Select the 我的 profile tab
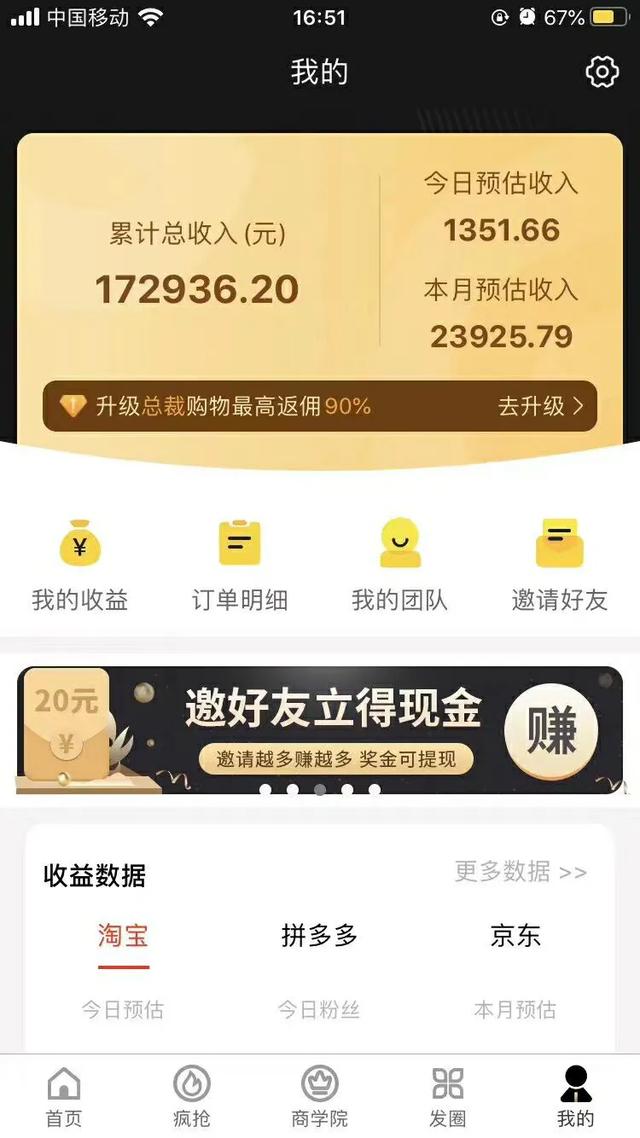The width and height of the screenshot is (640, 1138). (x=576, y=1096)
